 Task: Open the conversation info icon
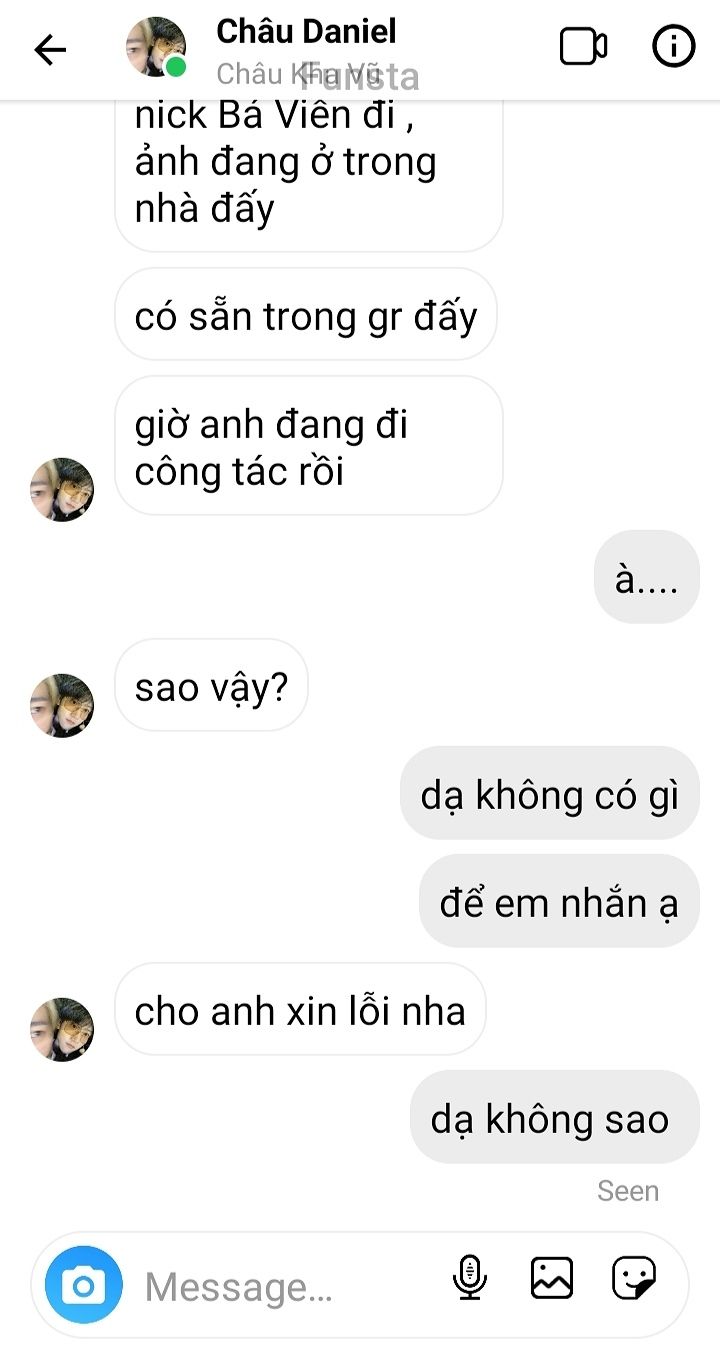point(673,47)
